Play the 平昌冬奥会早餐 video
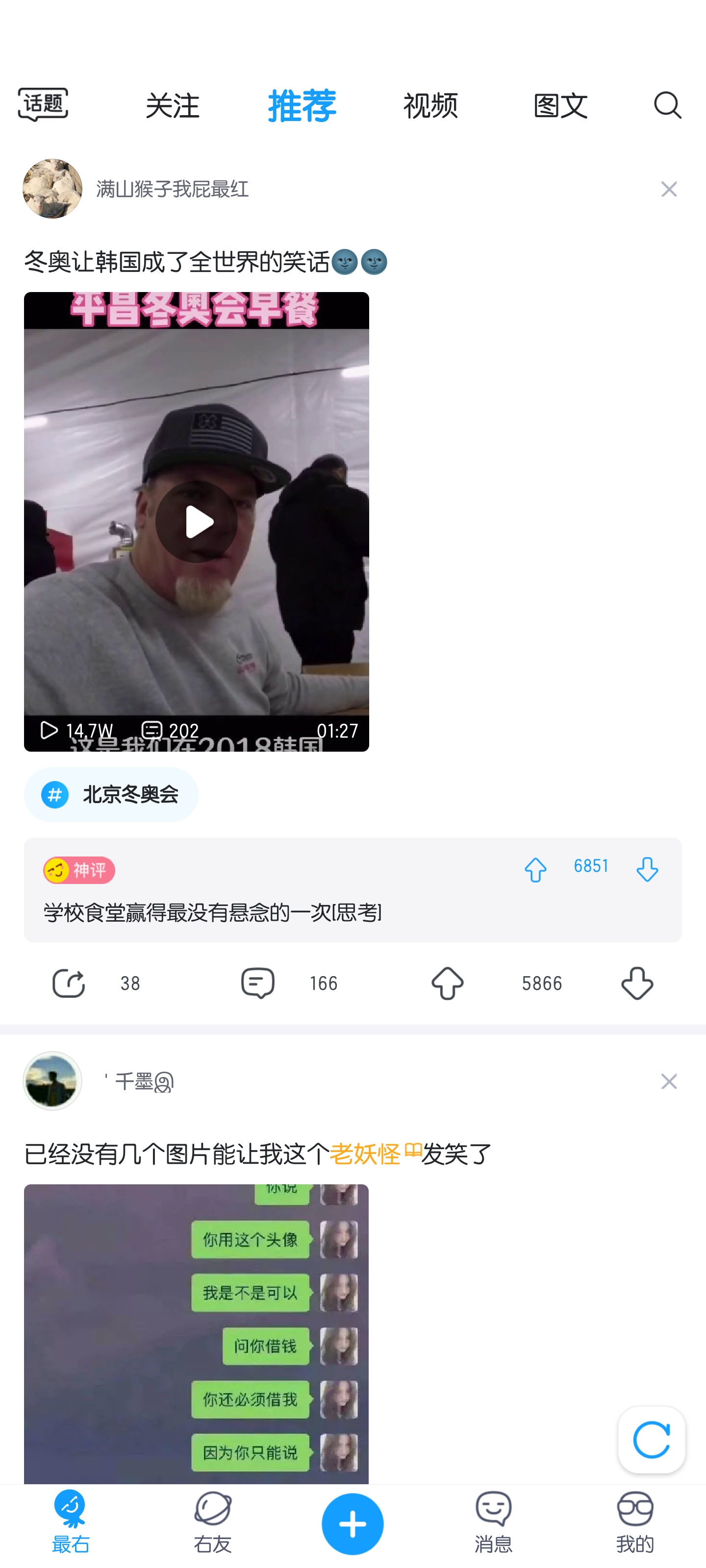This screenshot has width=706, height=1568. [x=196, y=520]
